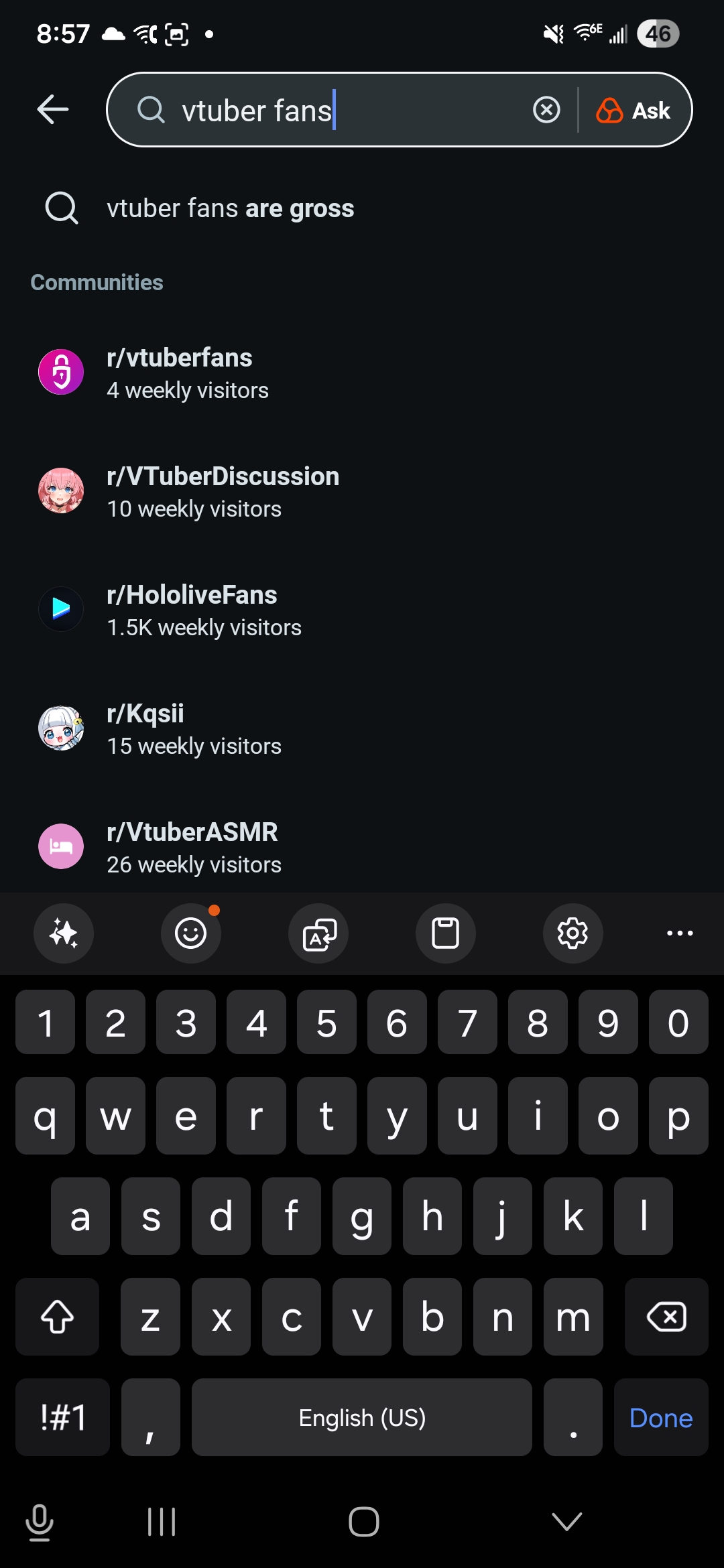
Task: Show more keyboard toolbar options
Action: click(x=680, y=933)
